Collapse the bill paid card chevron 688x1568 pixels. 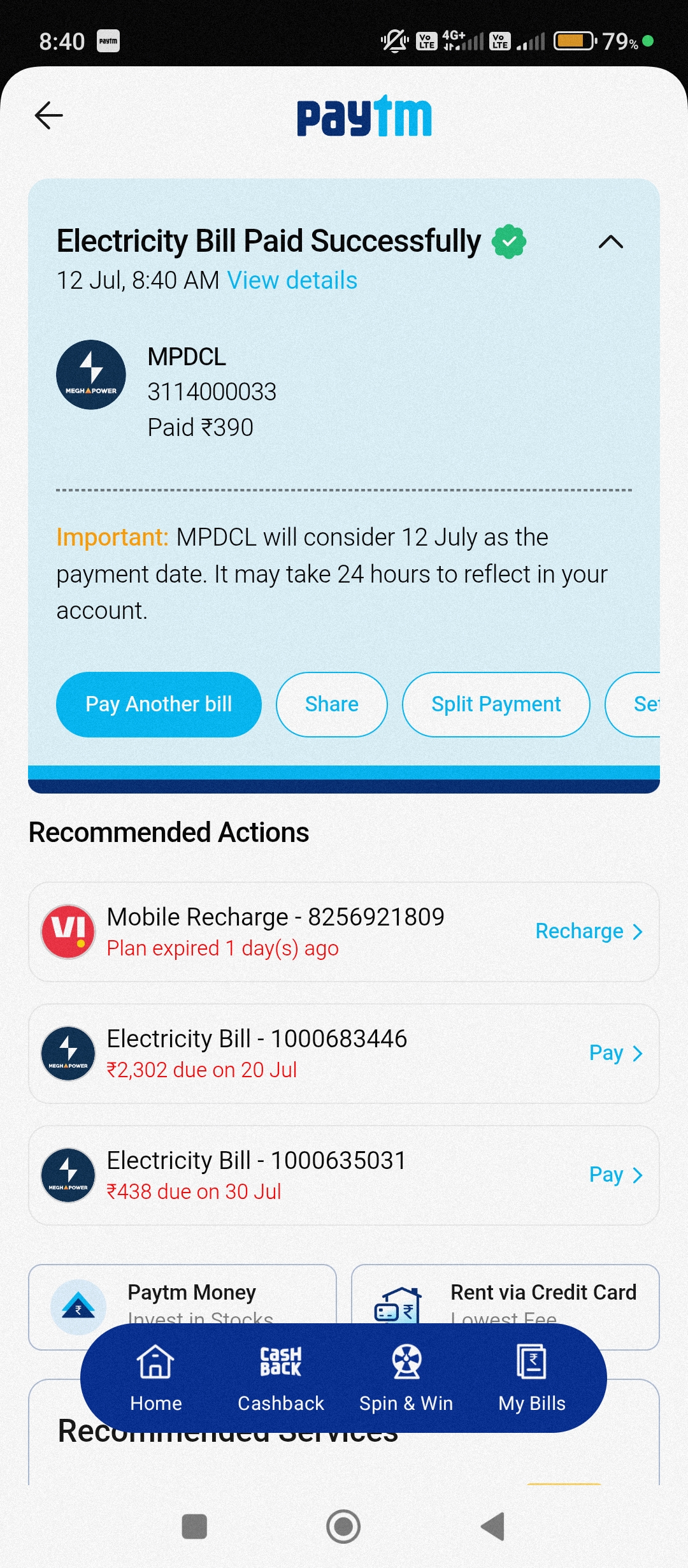click(x=610, y=242)
